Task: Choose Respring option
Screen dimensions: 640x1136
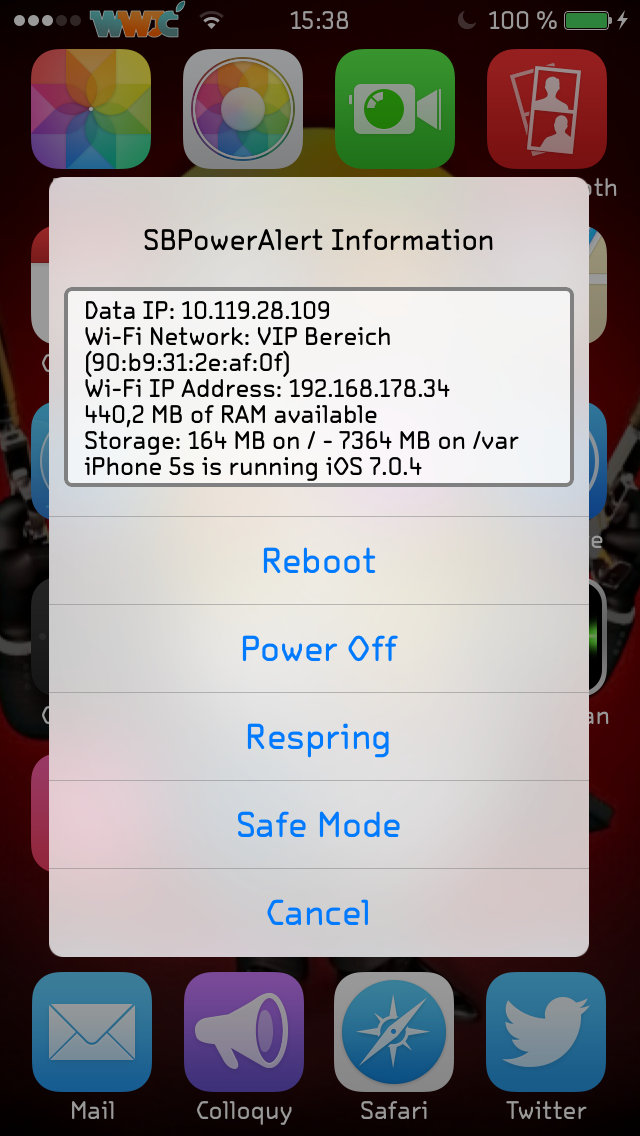Action: [319, 737]
